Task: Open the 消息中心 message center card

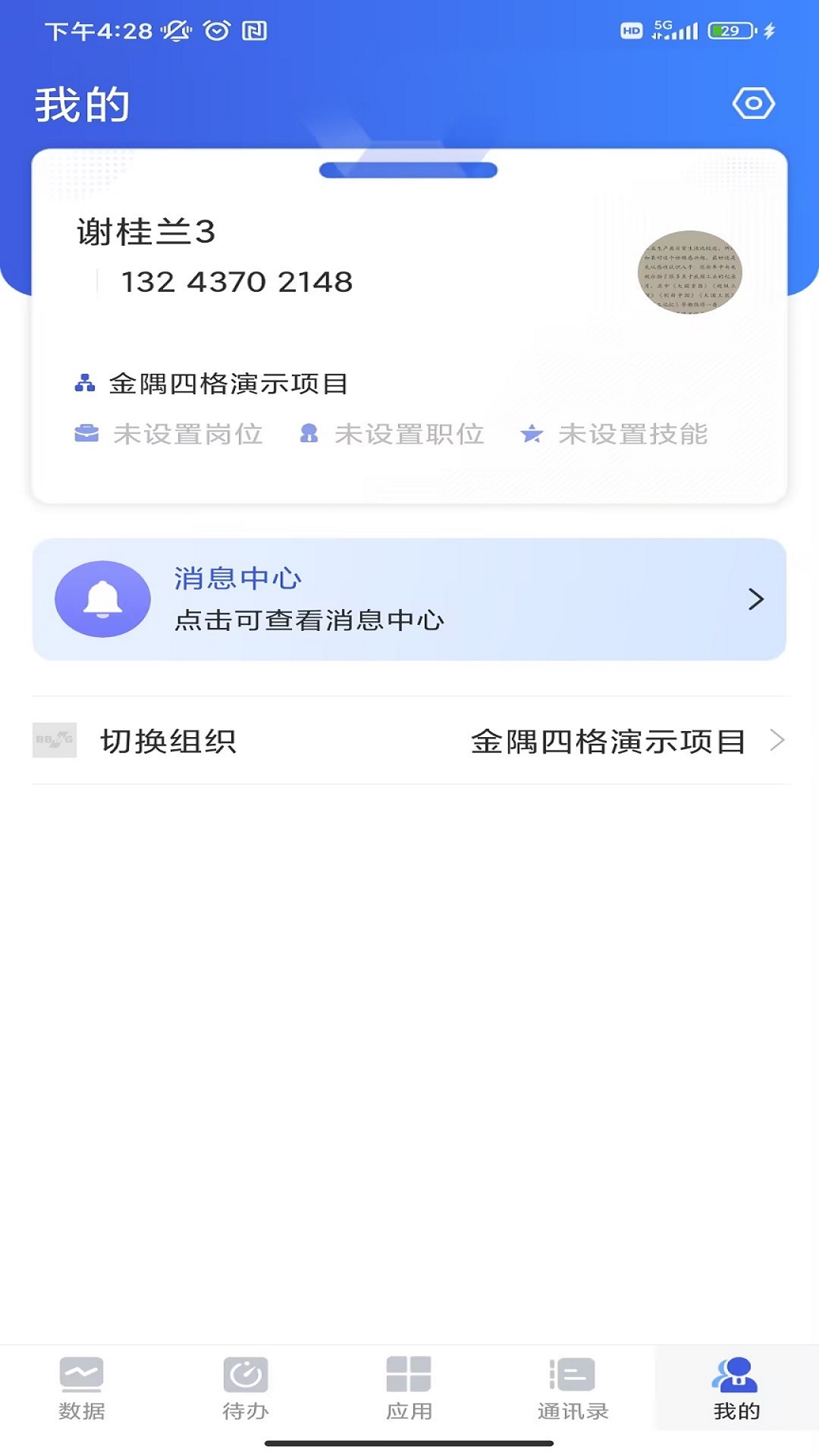Action: pyautogui.click(x=409, y=599)
